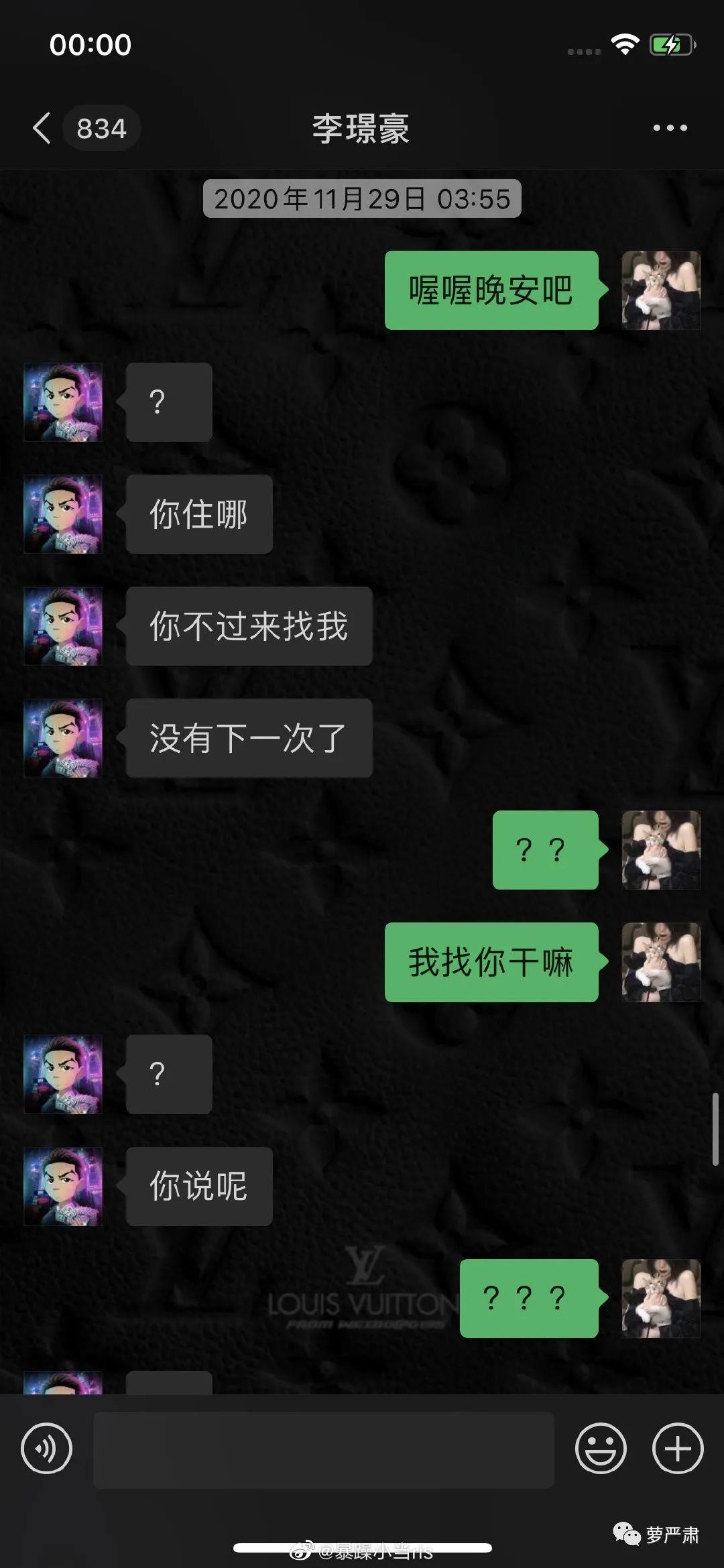Image resolution: width=724 pixels, height=1568 pixels.
Task: Tap the message text field
Action: coord(323,1450)
